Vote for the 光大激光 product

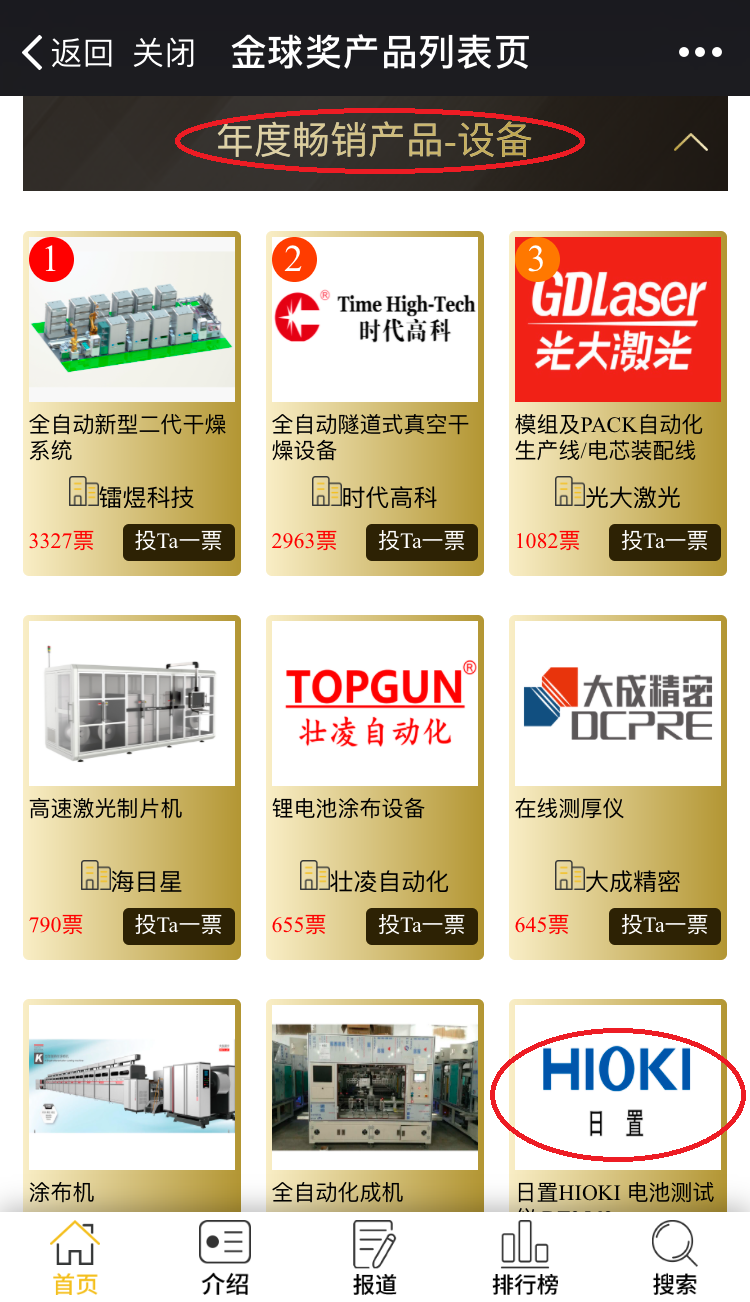(x=664, y=542)
